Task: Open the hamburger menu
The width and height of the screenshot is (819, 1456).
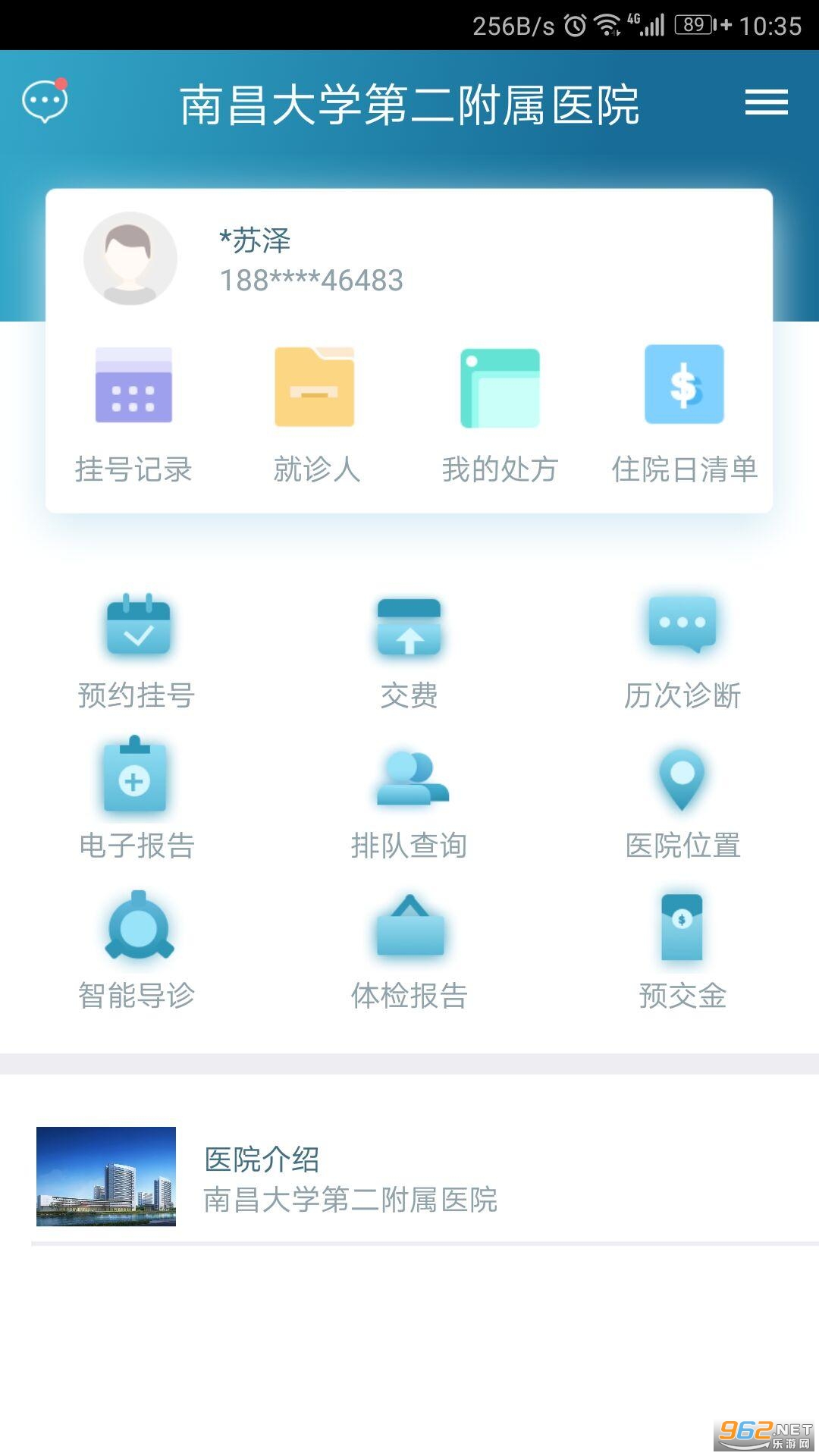Action: coord(766,102)
